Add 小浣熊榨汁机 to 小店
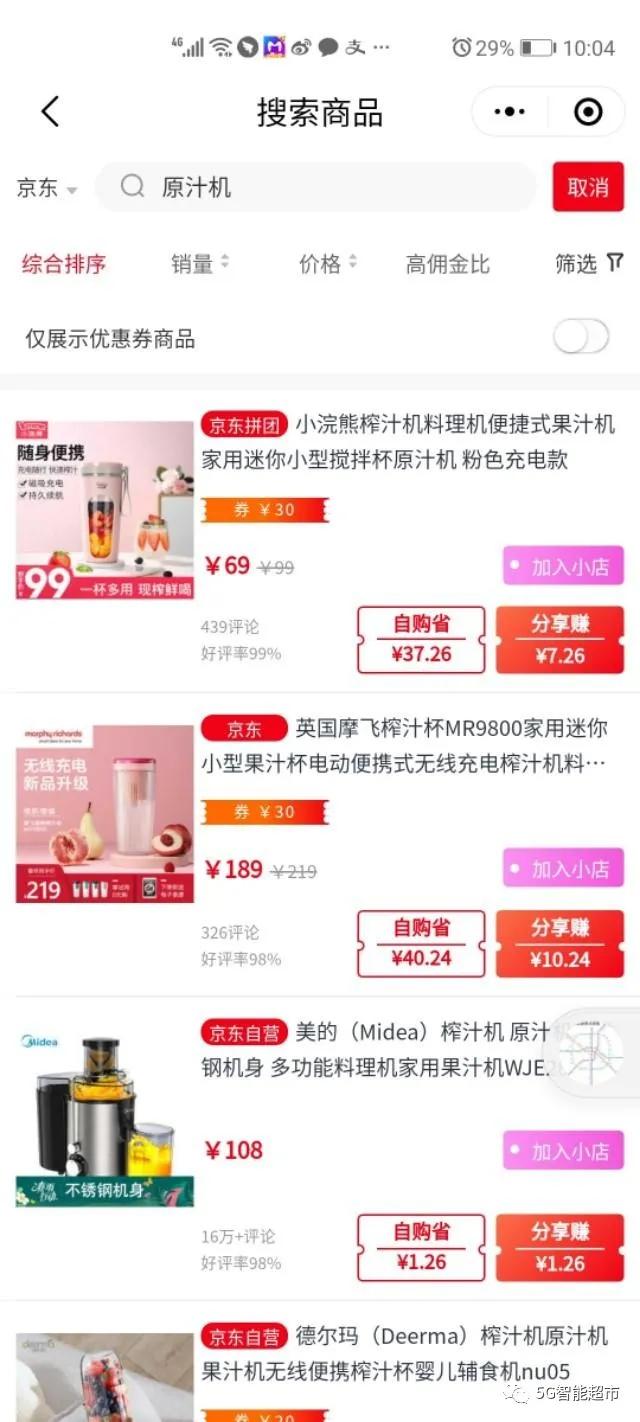The height and width of the screenshot is (1422, 640). 563,566
